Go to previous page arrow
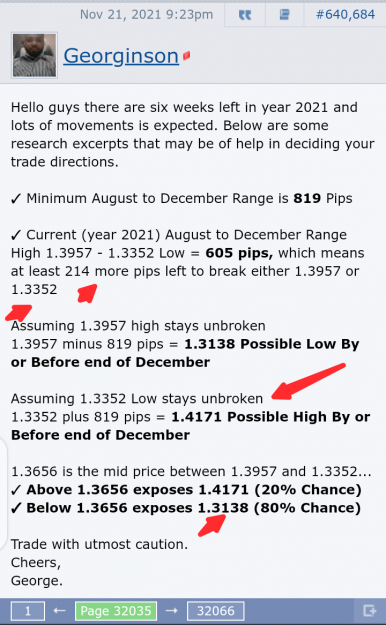 coord(59,611)
